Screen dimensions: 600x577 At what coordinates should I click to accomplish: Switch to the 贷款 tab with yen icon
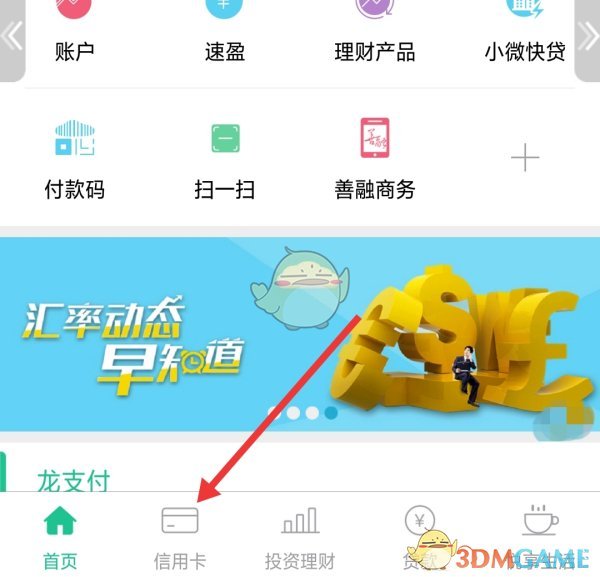(420, 537)
